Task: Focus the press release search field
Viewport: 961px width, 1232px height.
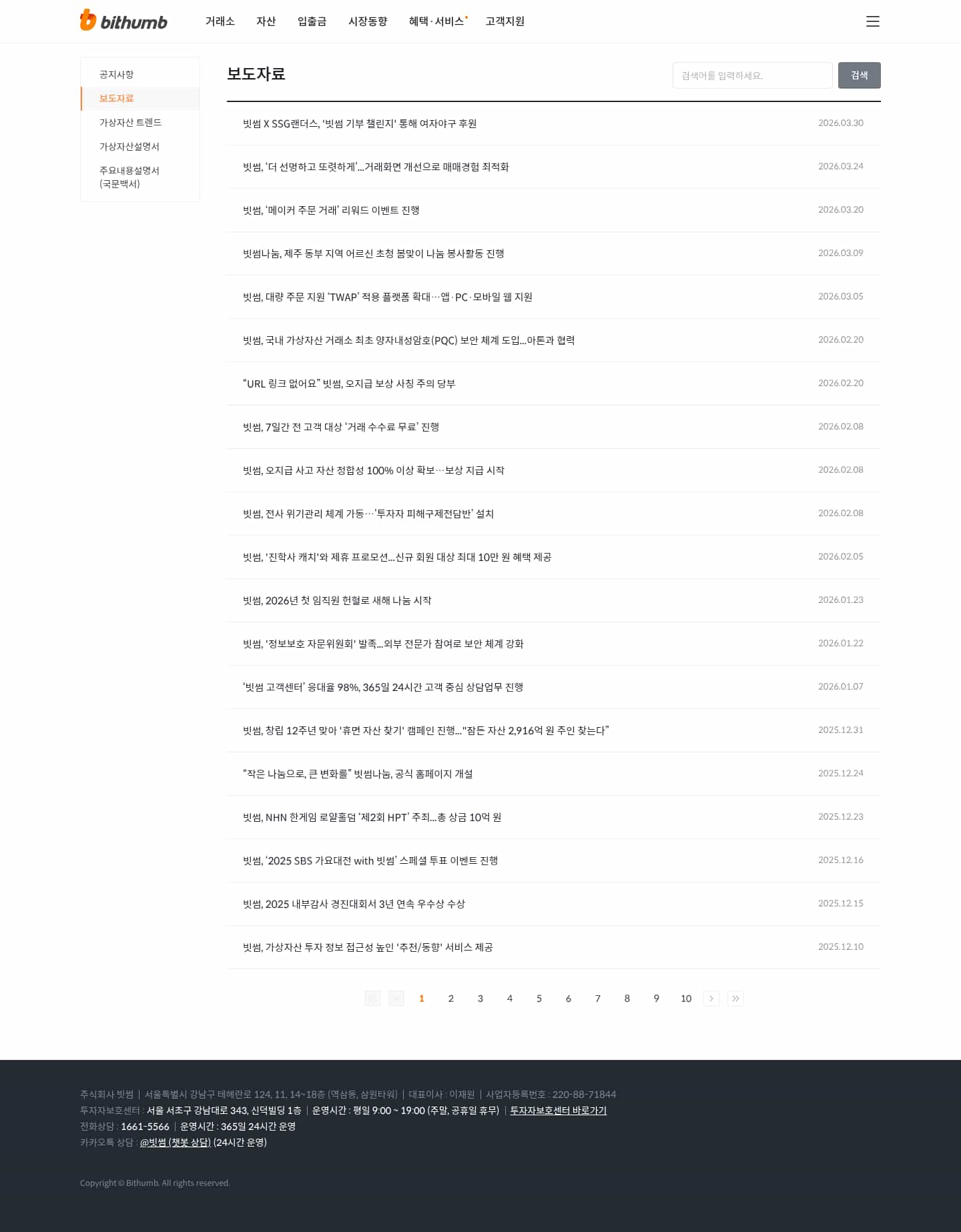Action: coord(751,75)
